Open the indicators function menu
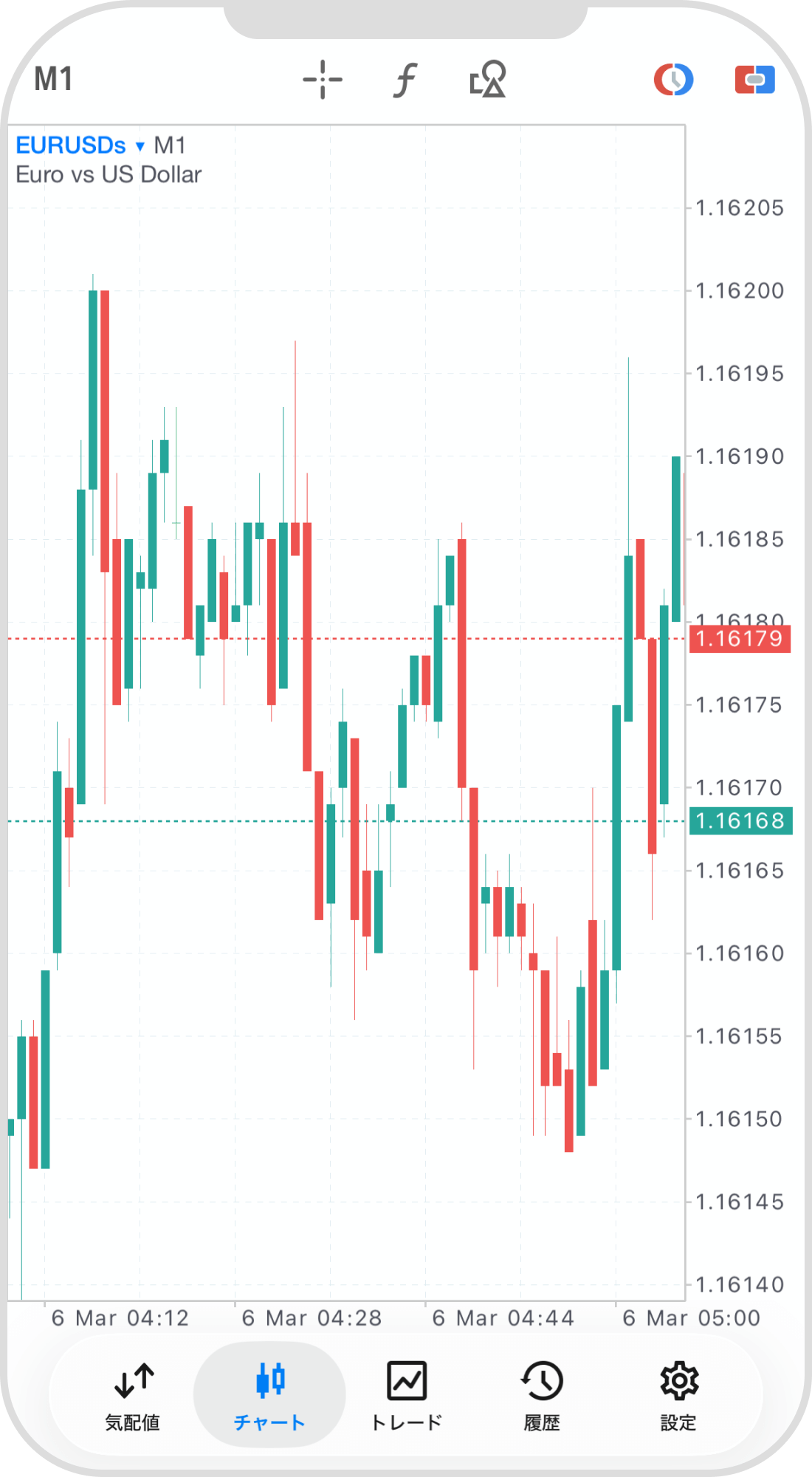Screen dimensions: 812x1477 pos(405,80)
